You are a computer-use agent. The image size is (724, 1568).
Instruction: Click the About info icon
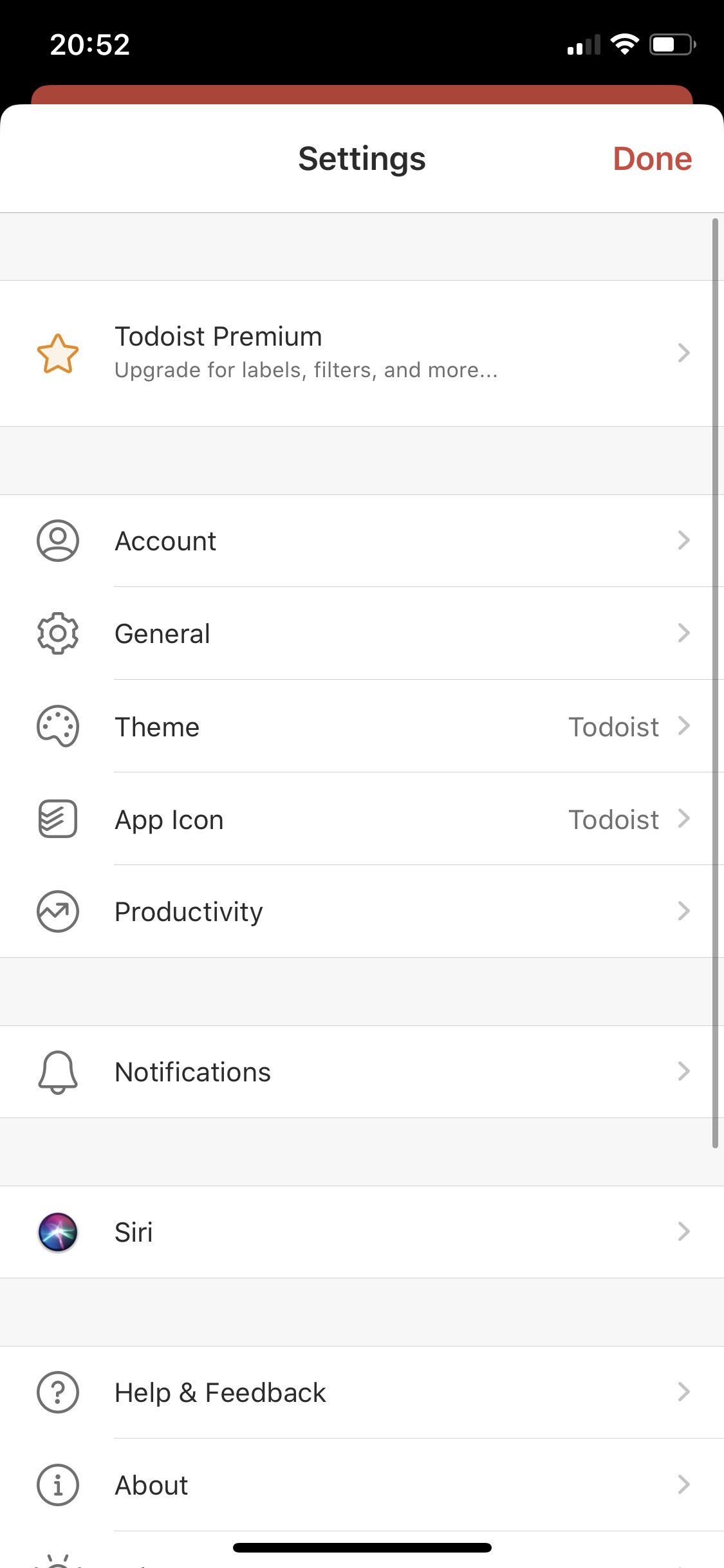coord(58,1485)
